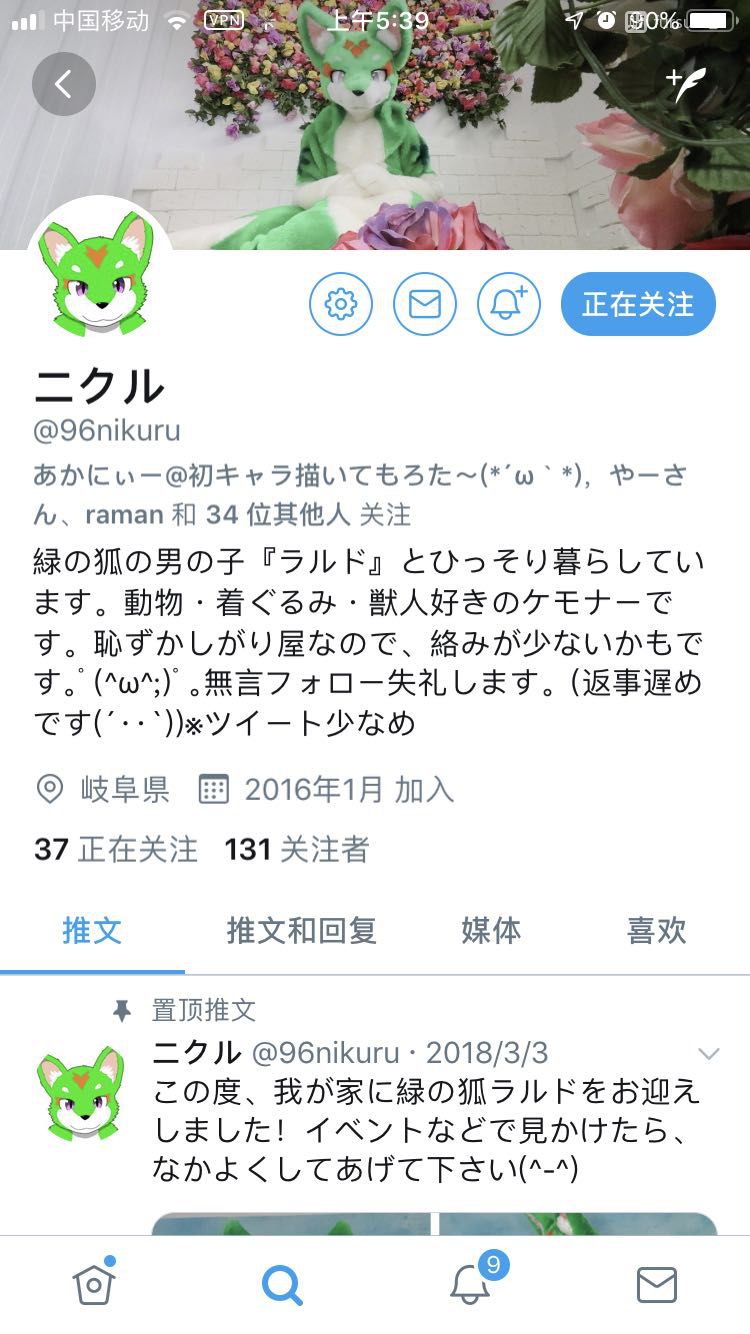750x1334 pixels.
Task: Open notifications tab showing 9 alerts
Action: tap(470, 1284)
